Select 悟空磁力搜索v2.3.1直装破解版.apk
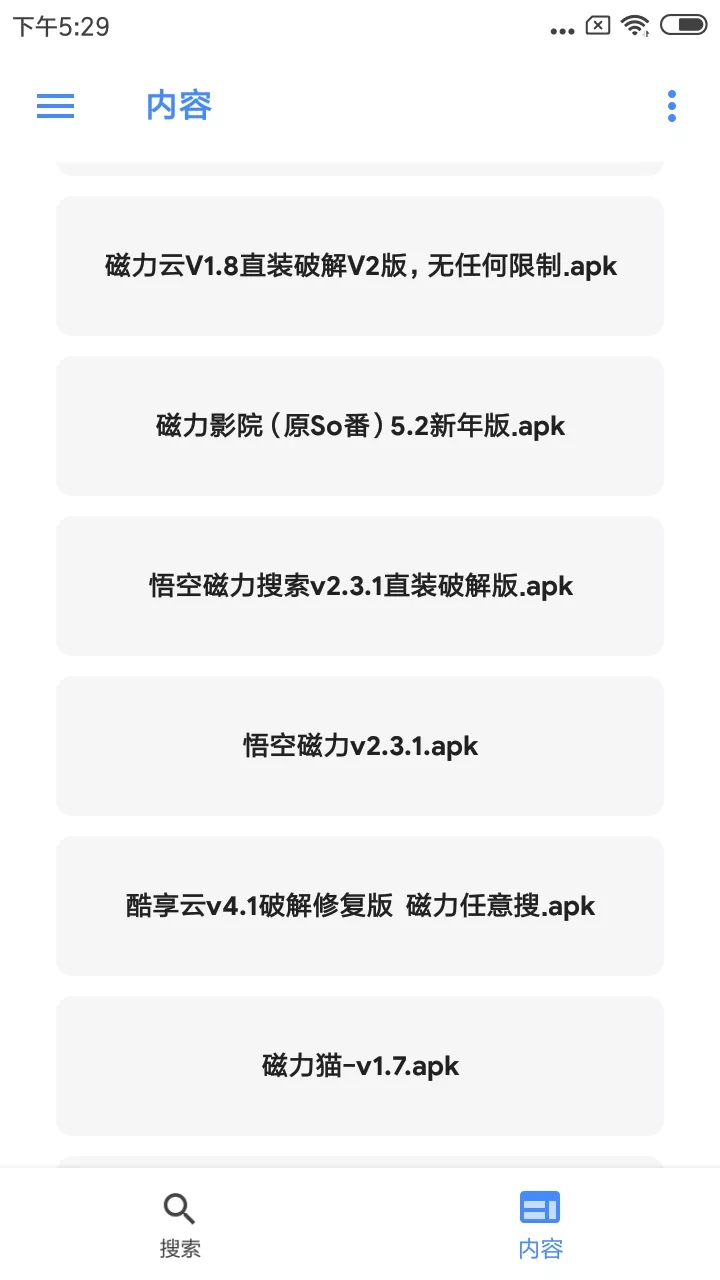Viewport: 720px width, 1280px height. 360,586
